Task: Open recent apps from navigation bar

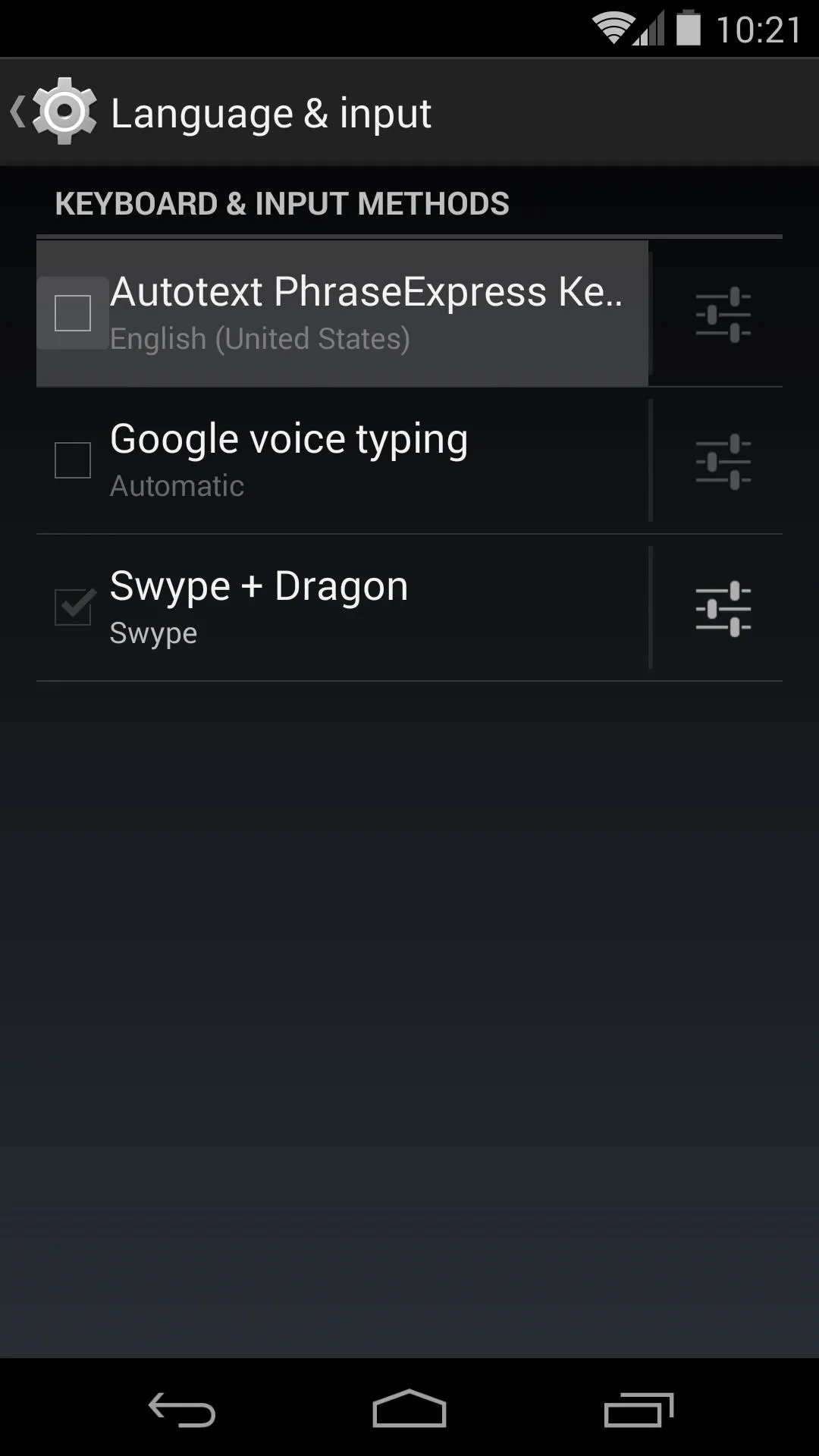Action: coord(639,1410)
